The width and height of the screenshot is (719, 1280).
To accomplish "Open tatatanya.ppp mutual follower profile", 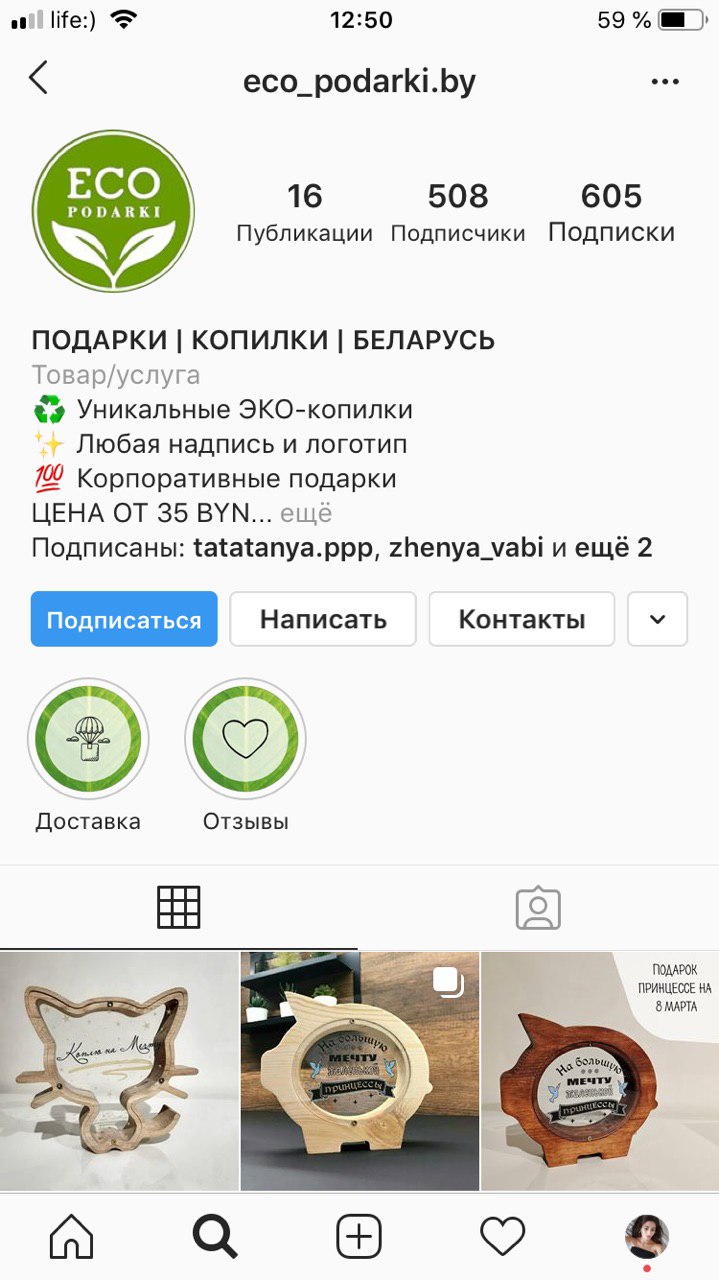I will coord(281,549).
